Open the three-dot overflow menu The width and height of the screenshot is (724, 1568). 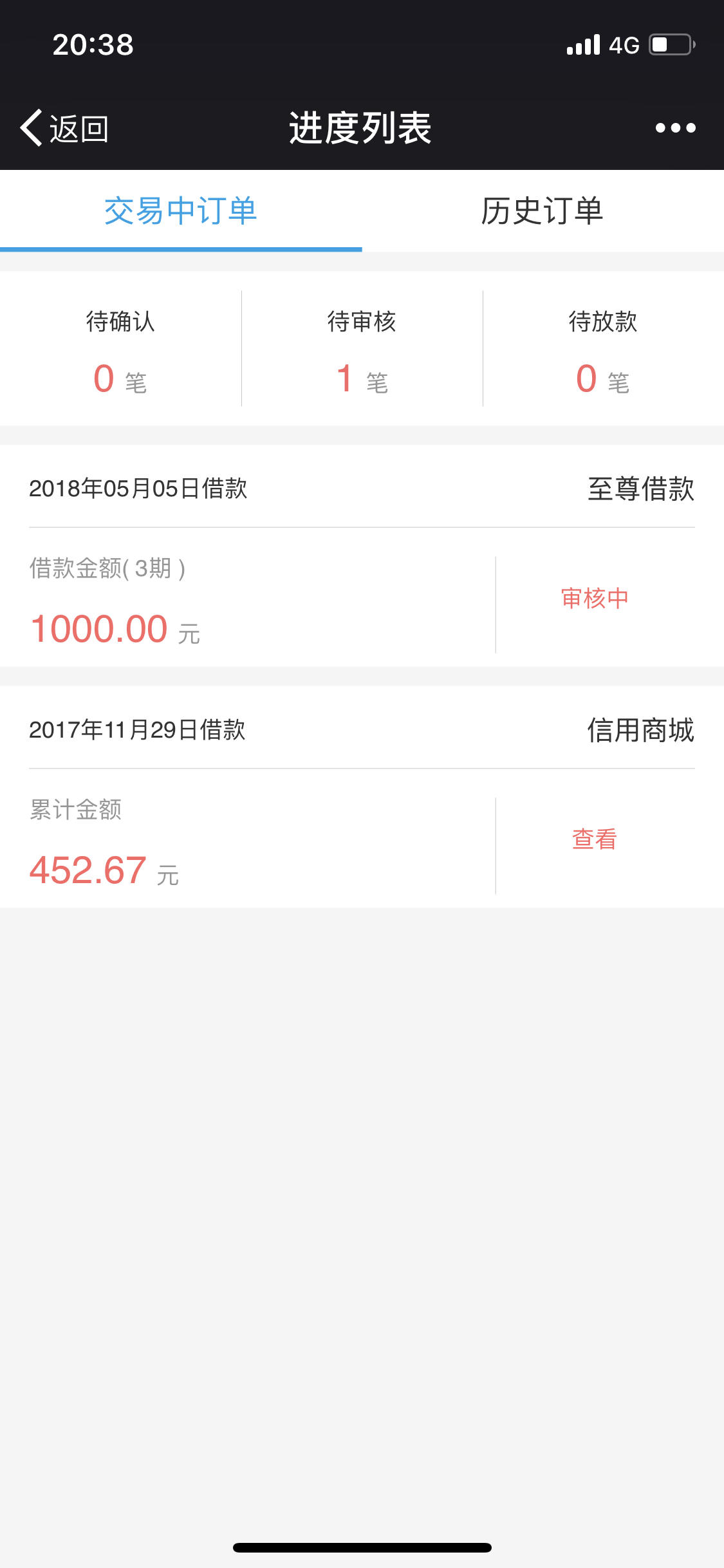(x=675, y=128)
